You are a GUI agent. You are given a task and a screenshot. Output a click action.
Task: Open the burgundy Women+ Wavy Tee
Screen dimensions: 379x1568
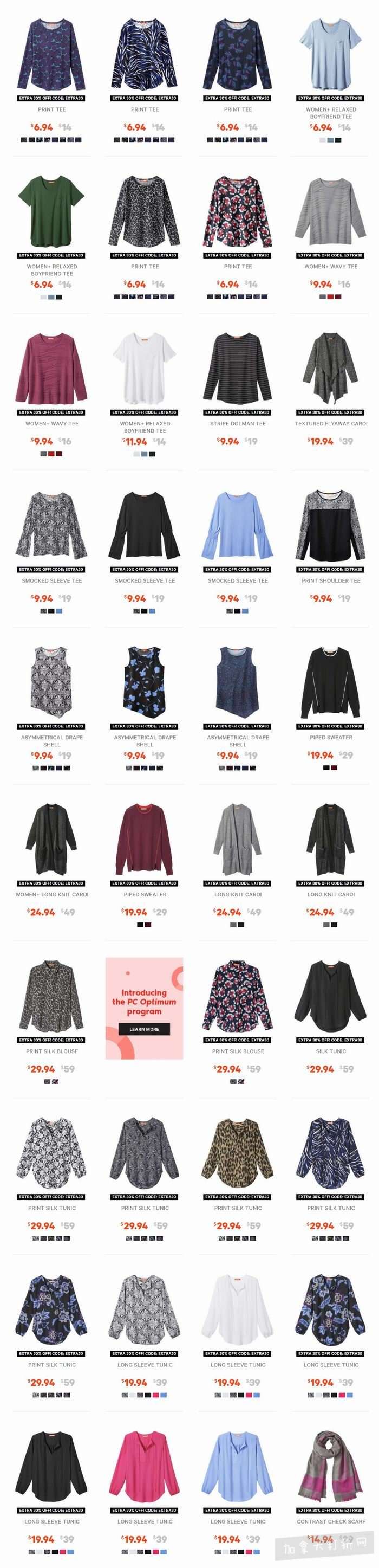tap(52, 369)
